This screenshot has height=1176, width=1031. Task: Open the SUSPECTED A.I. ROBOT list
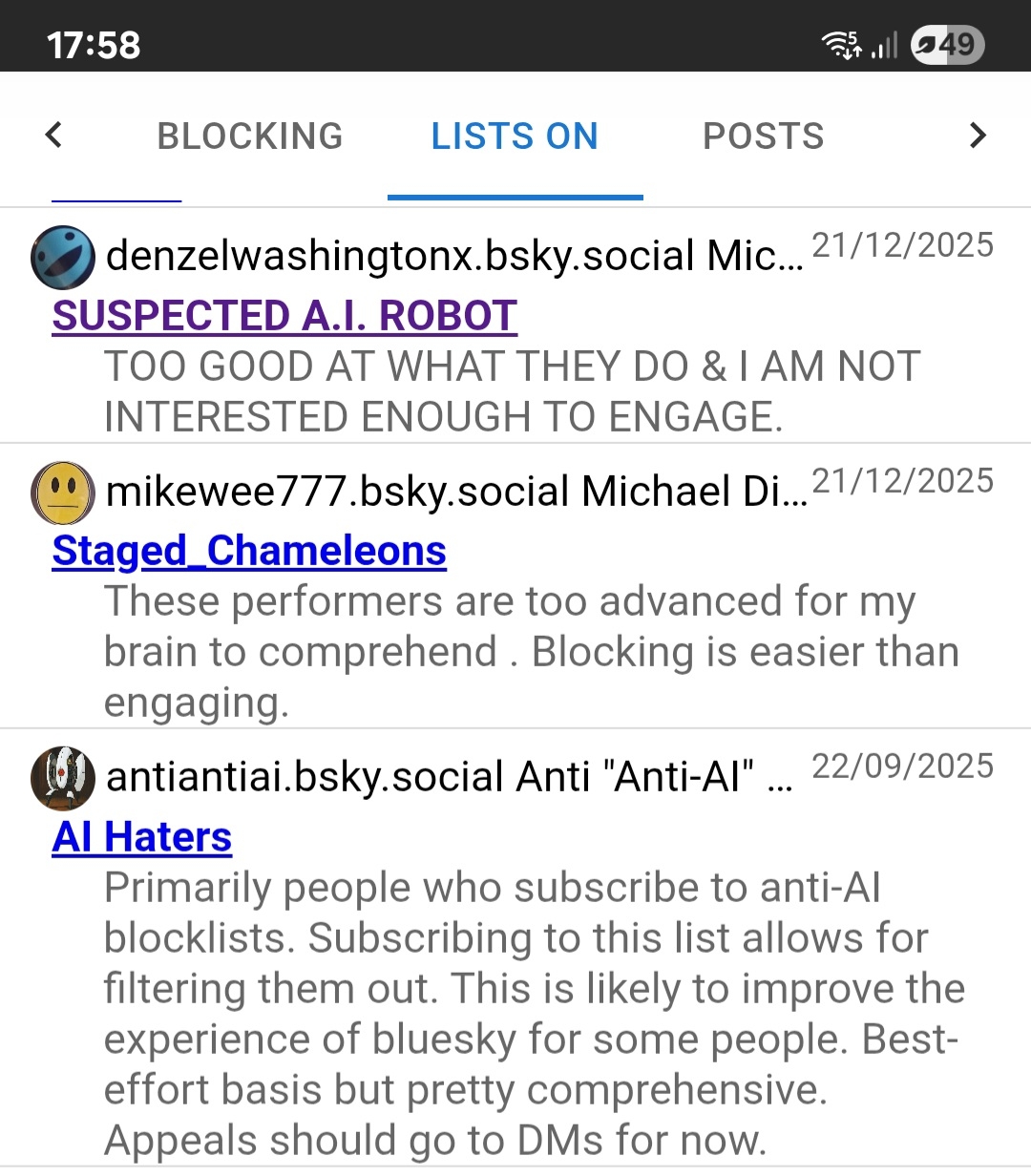point(284,316)
